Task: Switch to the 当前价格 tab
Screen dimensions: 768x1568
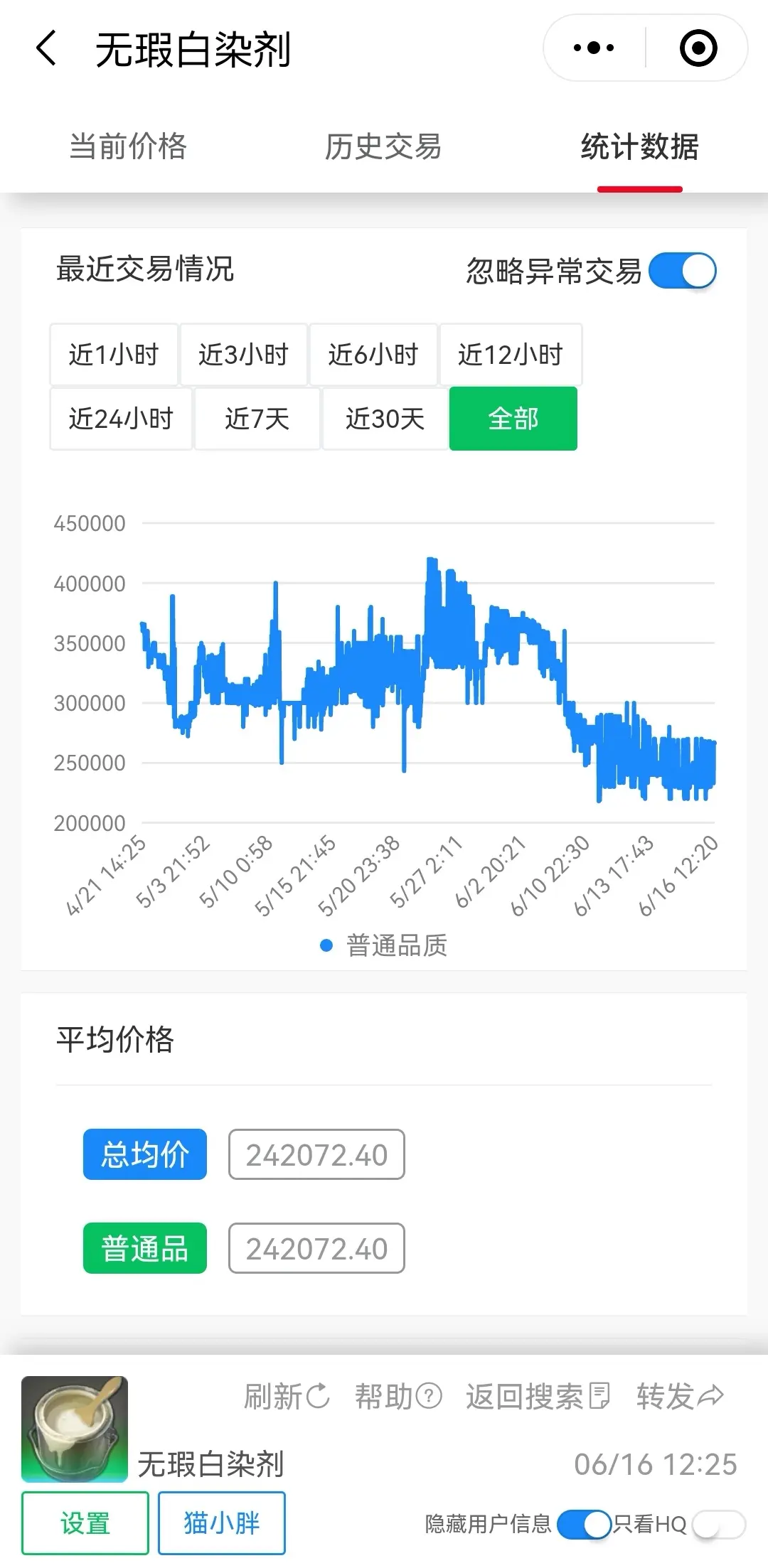Action: (128, 147)
